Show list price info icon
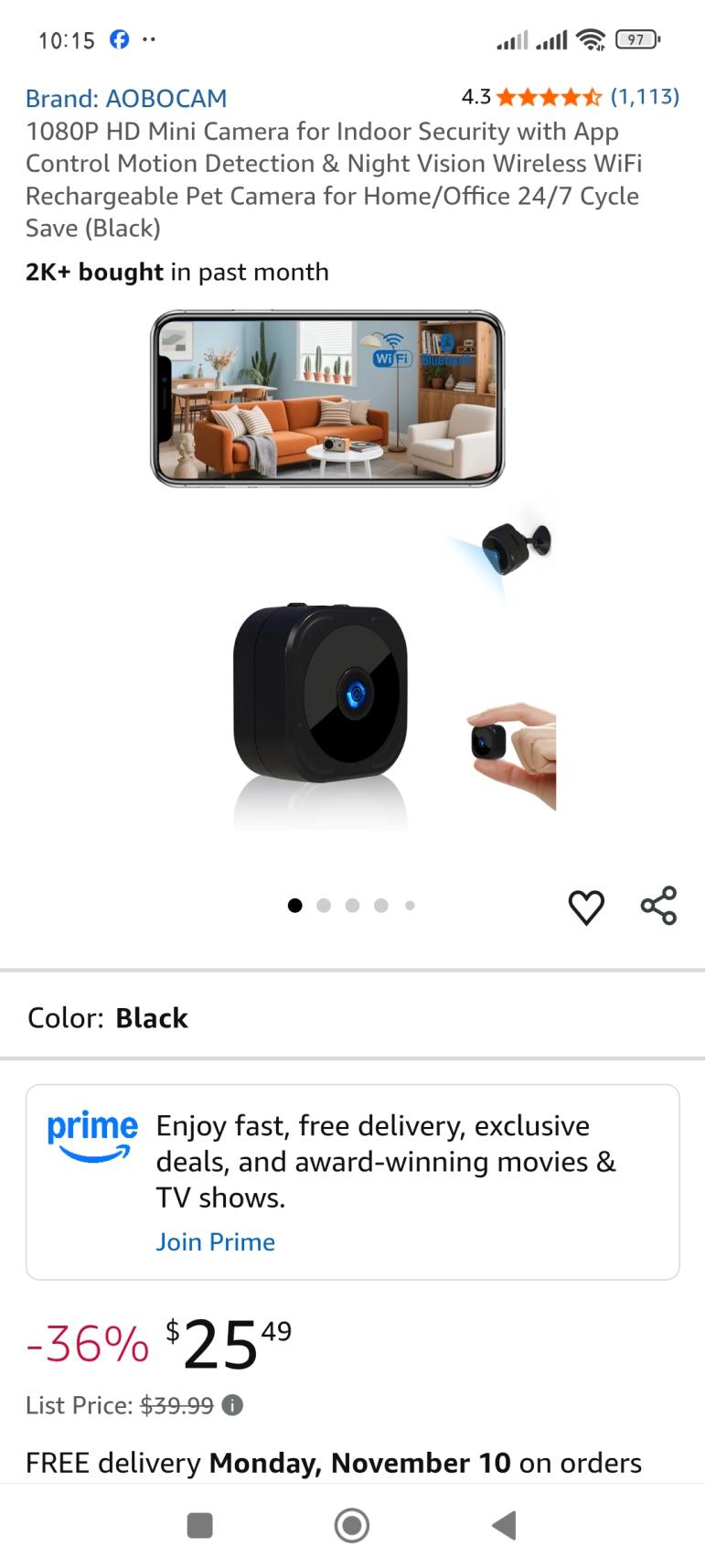The image size is (705, 1568). point(233,1405)
